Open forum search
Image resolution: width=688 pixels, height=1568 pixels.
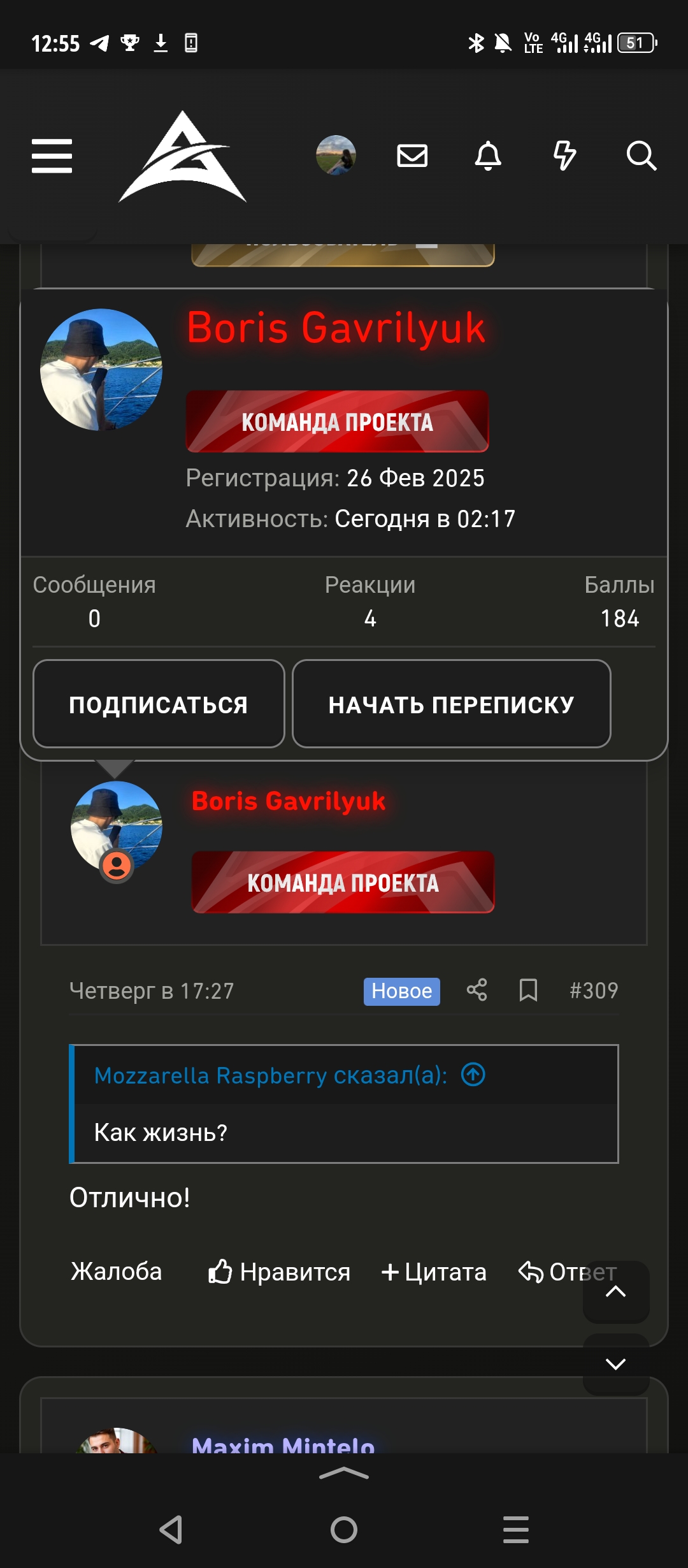[x=641, y=156]
